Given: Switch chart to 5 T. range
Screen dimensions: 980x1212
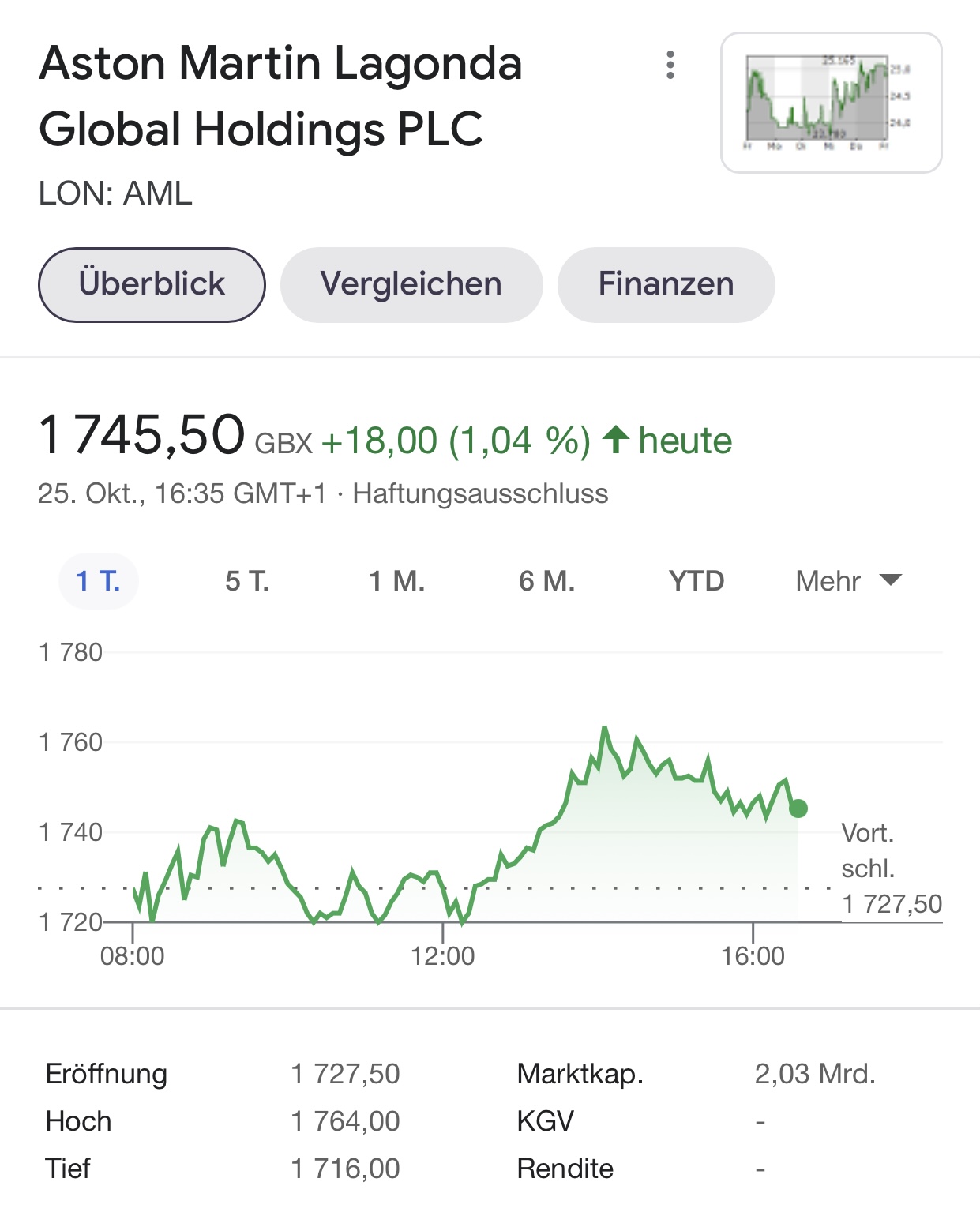Looking at the screenshot, I should click(247, 581).
